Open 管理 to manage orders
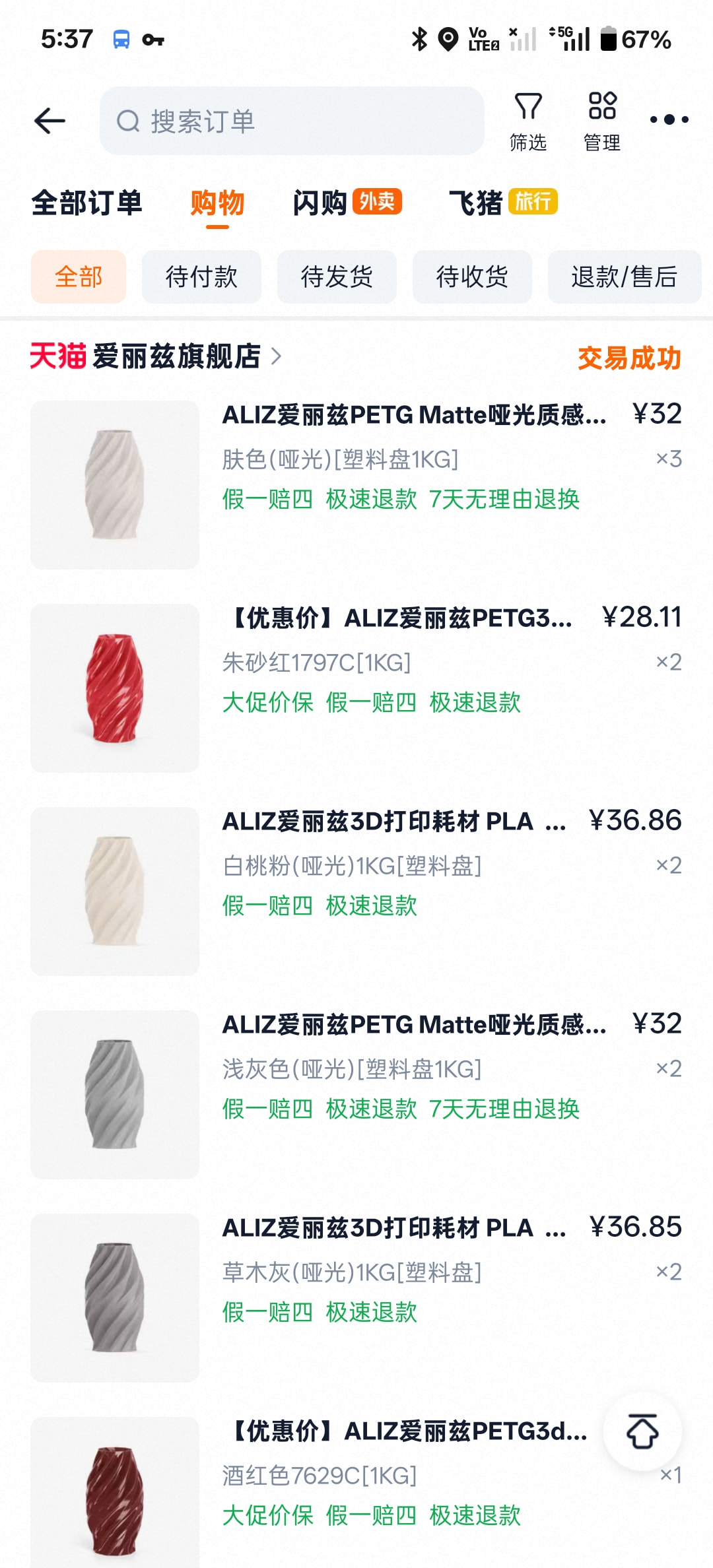The width and height of the screenshot is (713, 1568). pos(602,121)
